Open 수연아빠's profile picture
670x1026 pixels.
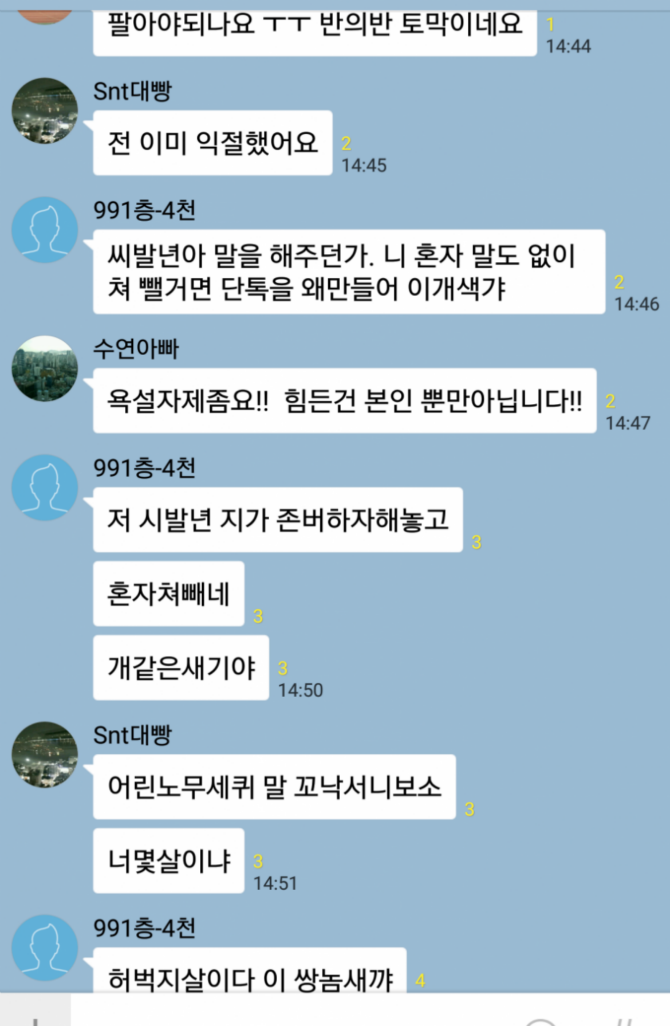pos(44,368)
